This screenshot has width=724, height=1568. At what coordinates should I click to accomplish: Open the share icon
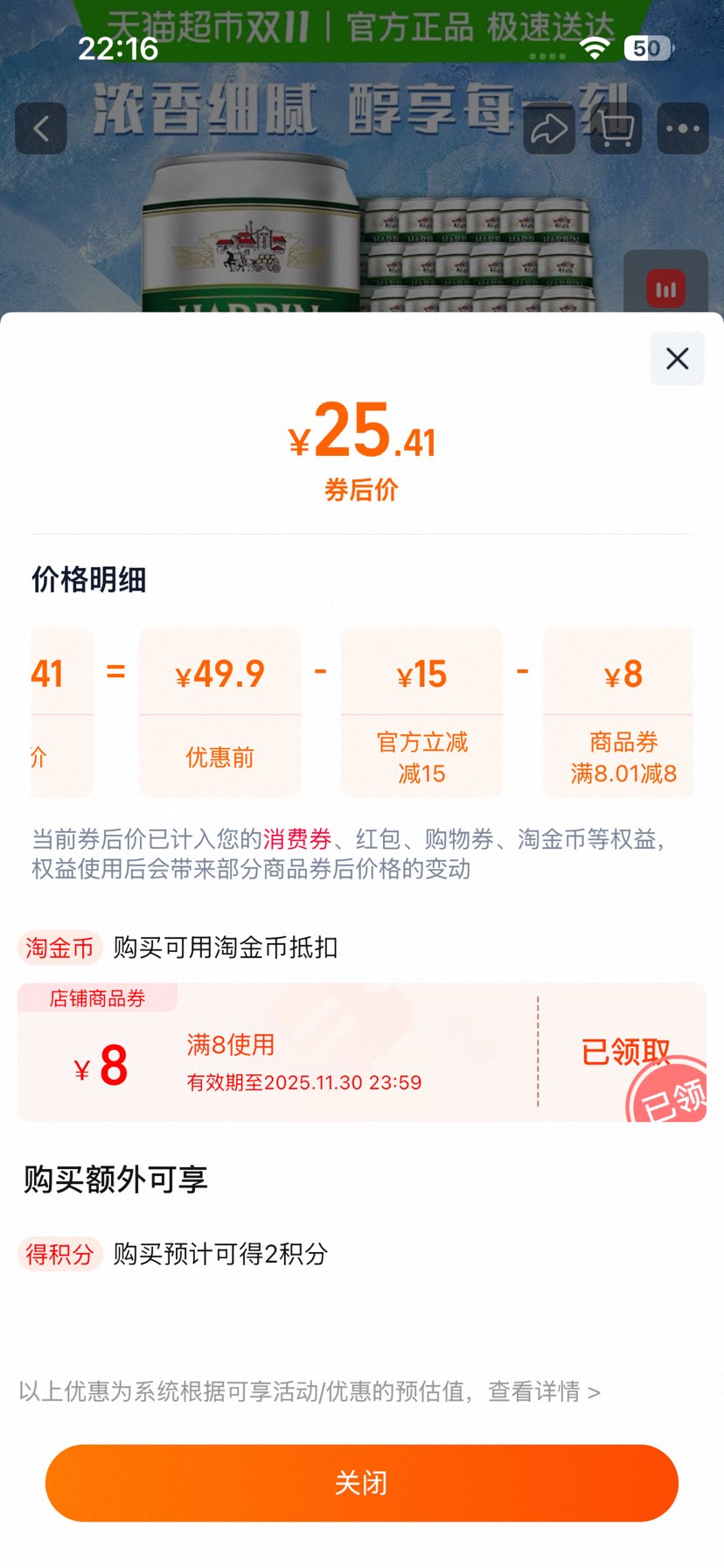[x=548, y=129]
